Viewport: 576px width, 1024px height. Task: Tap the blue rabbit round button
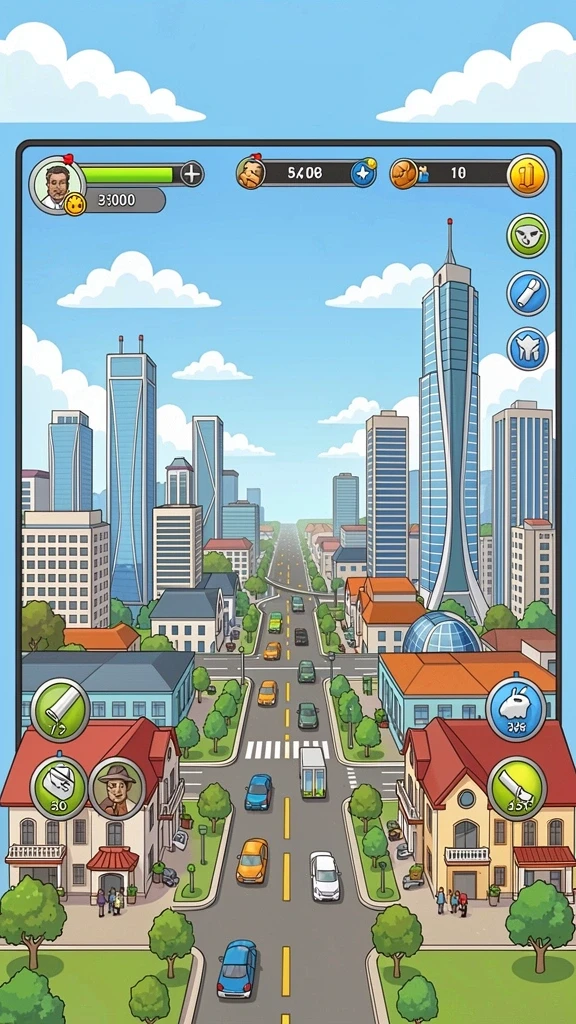click(516, 709)
